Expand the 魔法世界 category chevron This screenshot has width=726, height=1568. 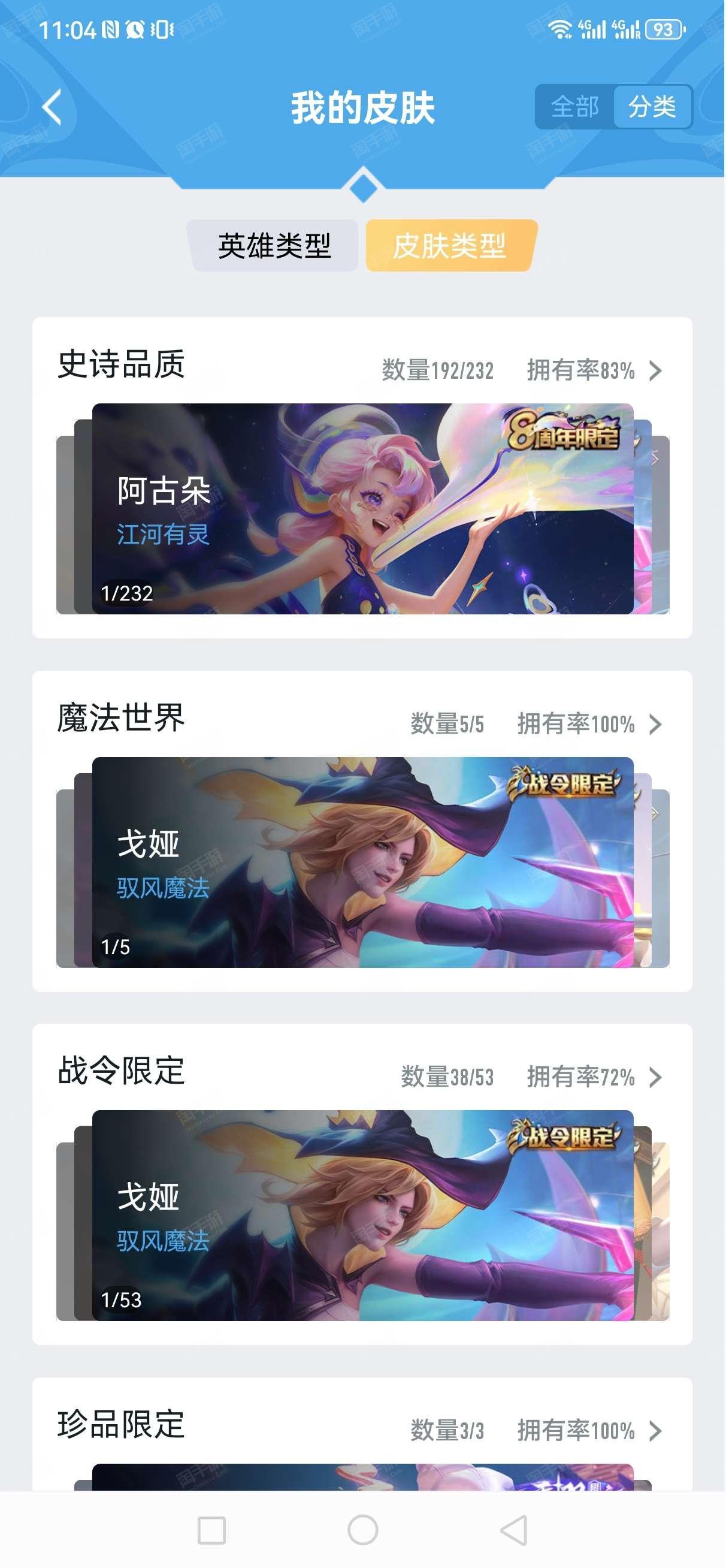[x=655, y=724]
